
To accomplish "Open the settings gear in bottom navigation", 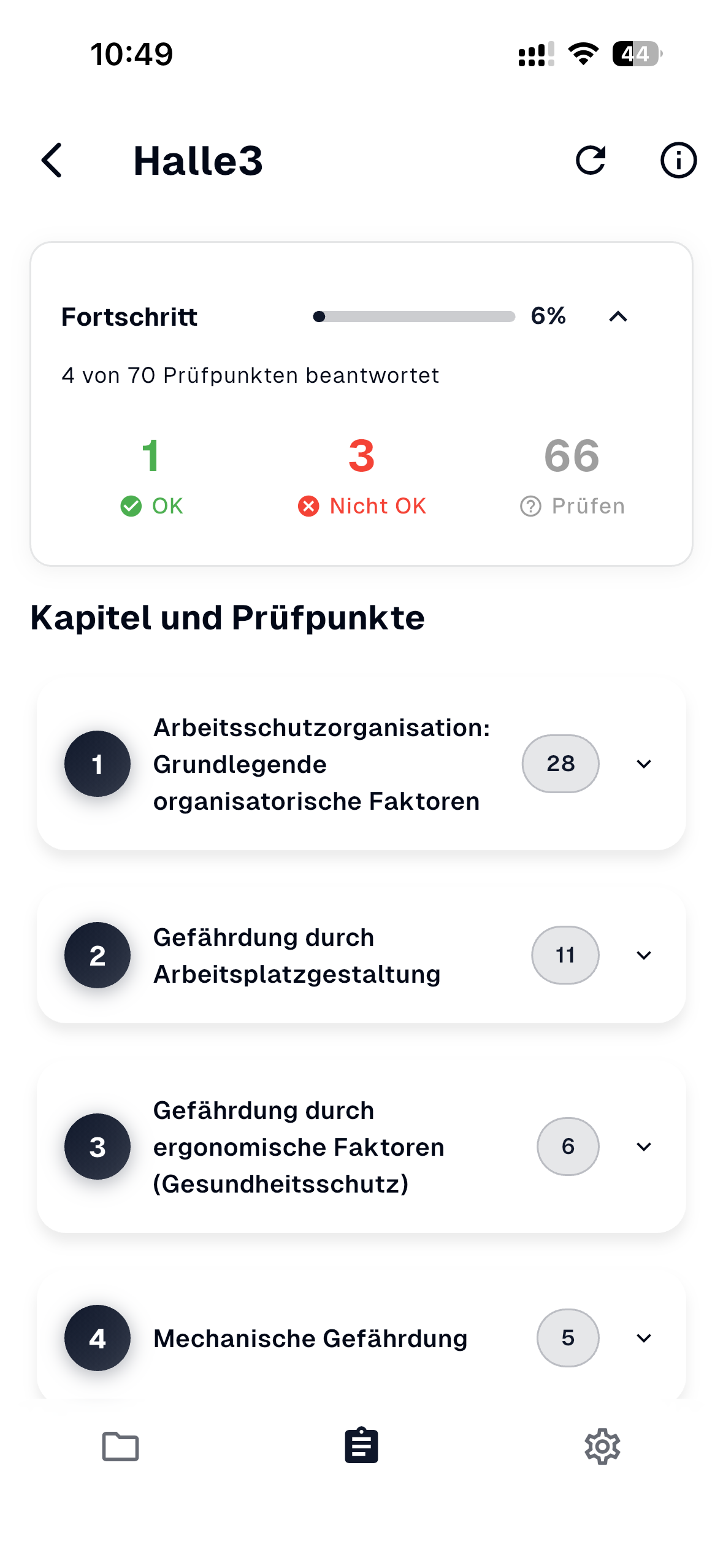I will [x=603, y=1447].
